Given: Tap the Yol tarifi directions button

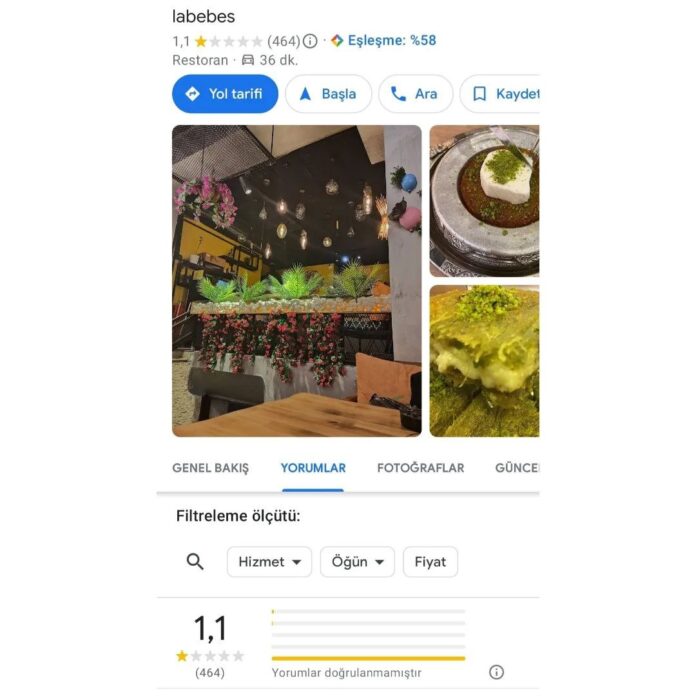Looking at the screenshot, I should click(x=225, y=94).
